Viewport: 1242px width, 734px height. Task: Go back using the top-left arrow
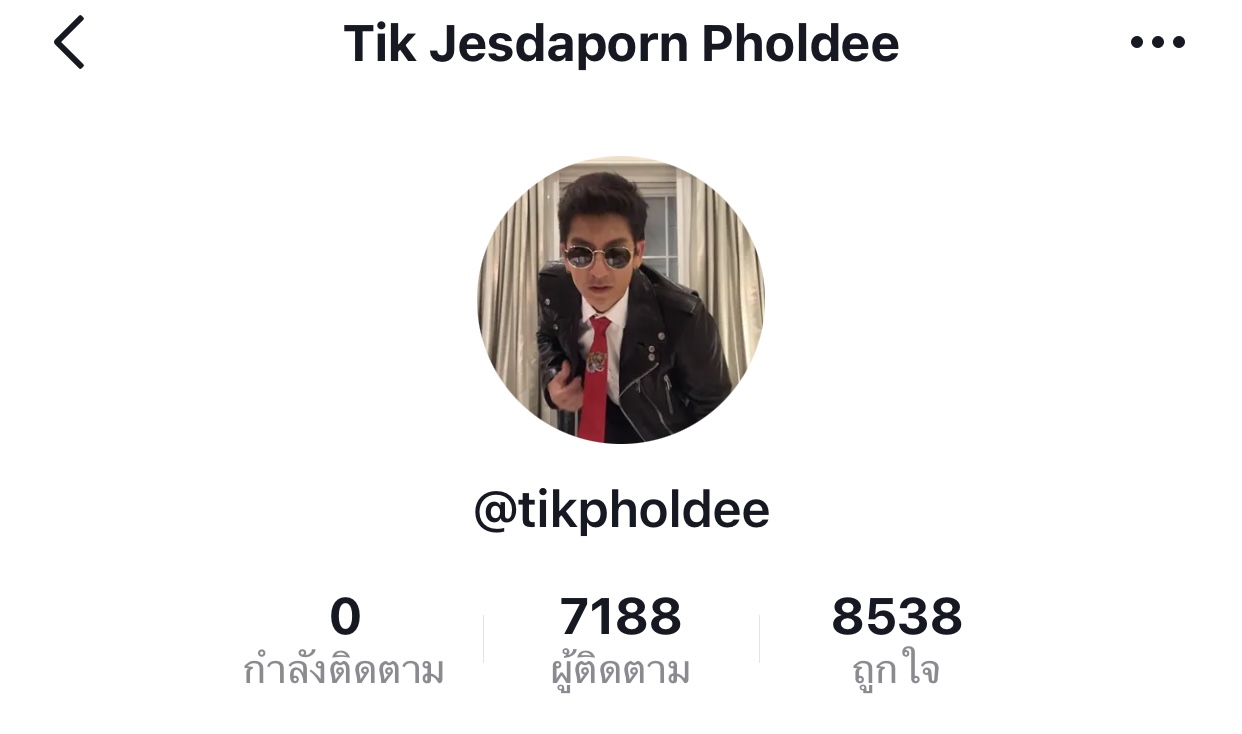point(69,43)
